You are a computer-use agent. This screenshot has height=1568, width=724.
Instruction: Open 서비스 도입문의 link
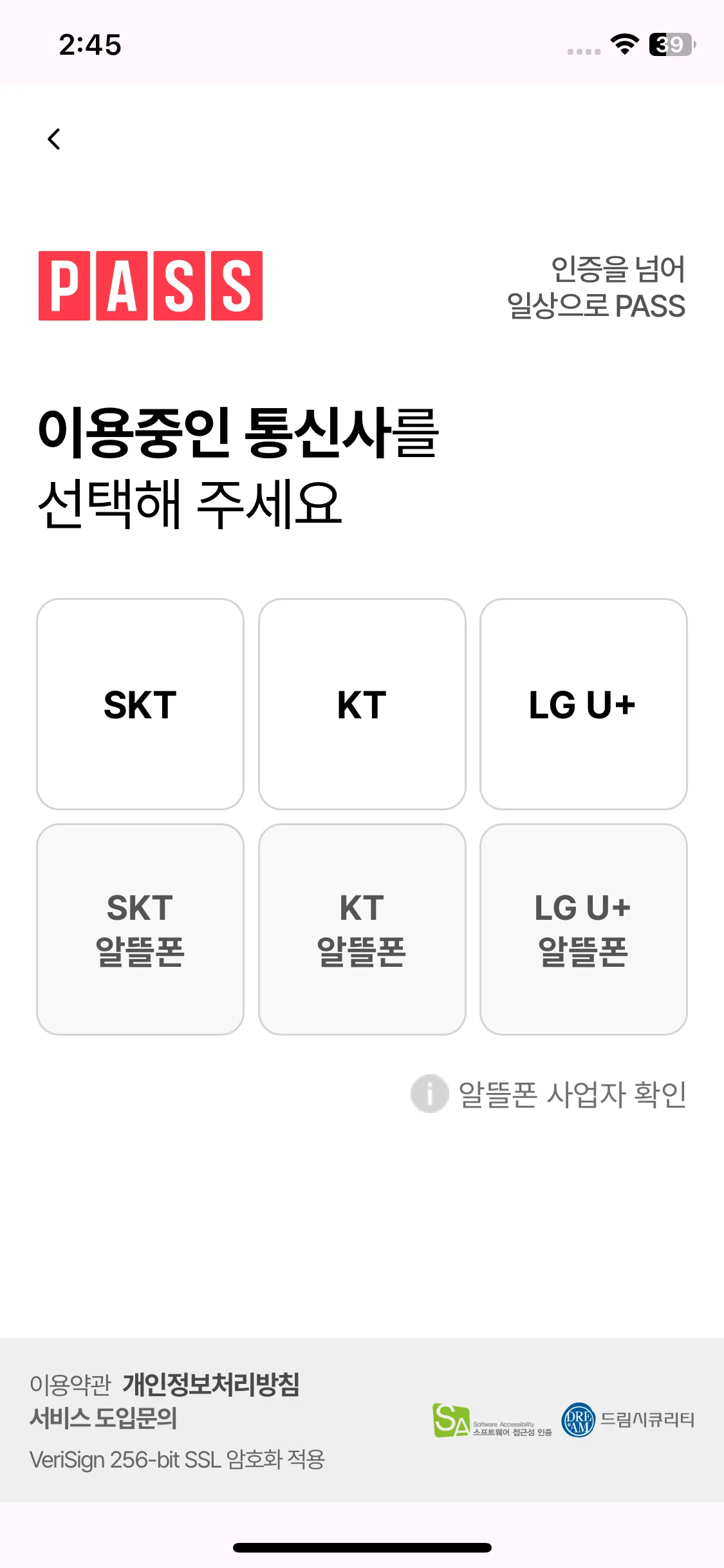point(103,1418)
